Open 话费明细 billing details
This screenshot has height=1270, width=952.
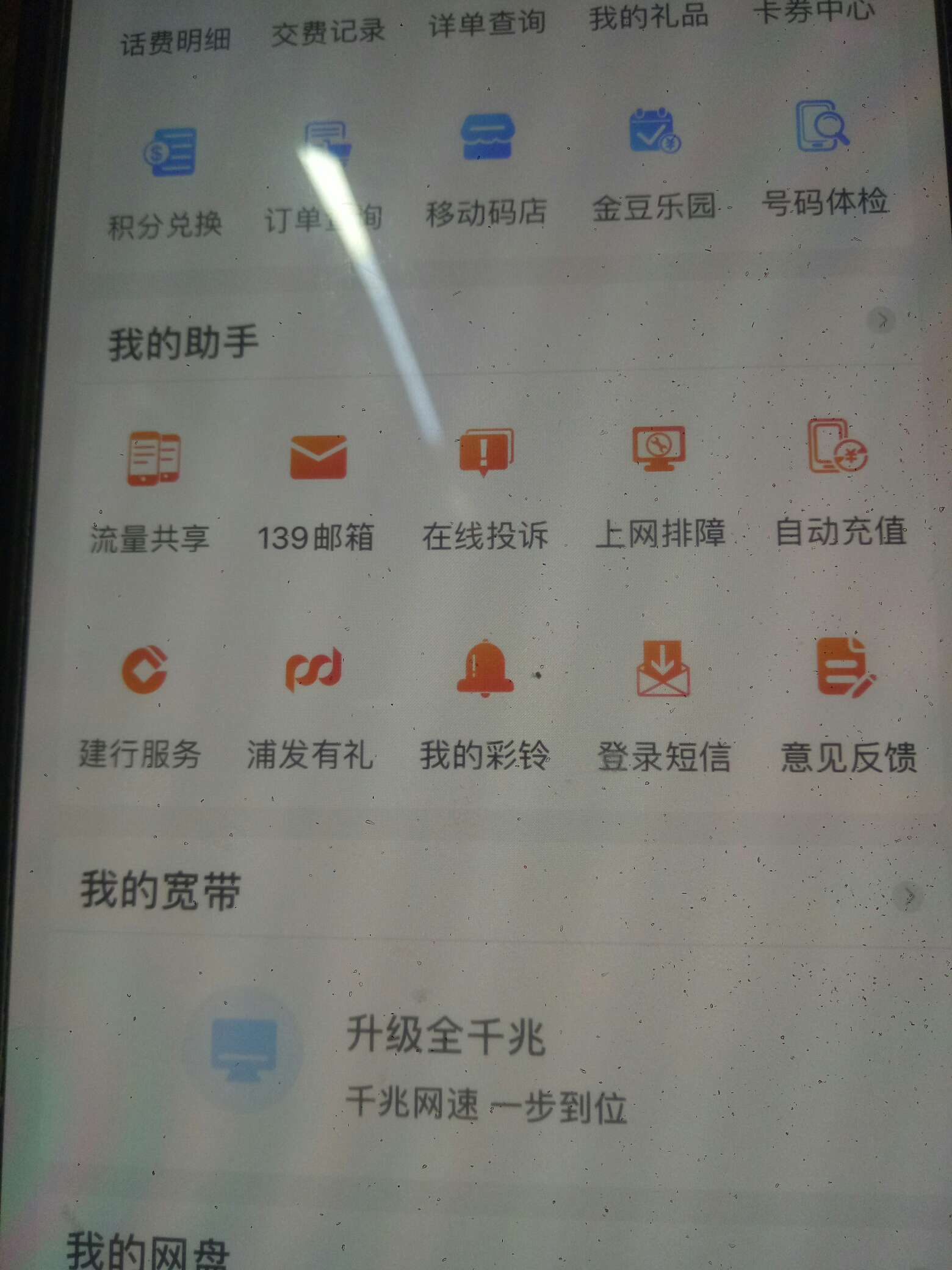pyautogui.click(x=175, y=42)
